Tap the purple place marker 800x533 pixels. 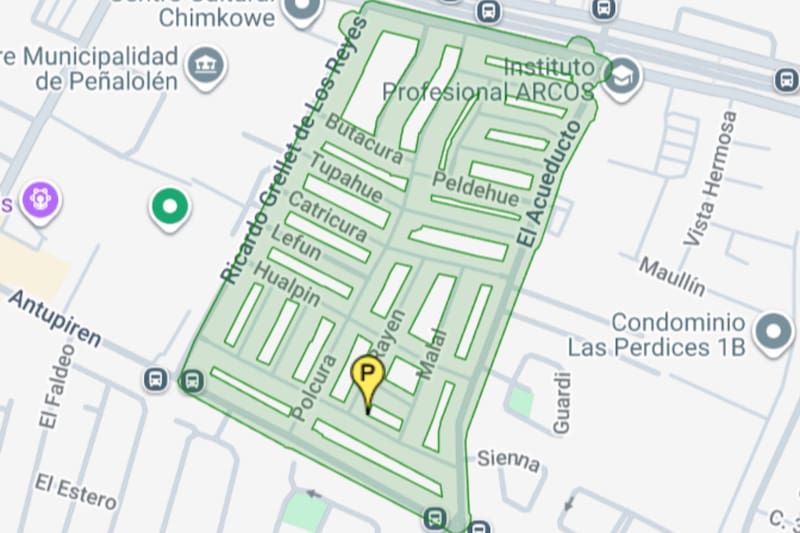[41, 199]
